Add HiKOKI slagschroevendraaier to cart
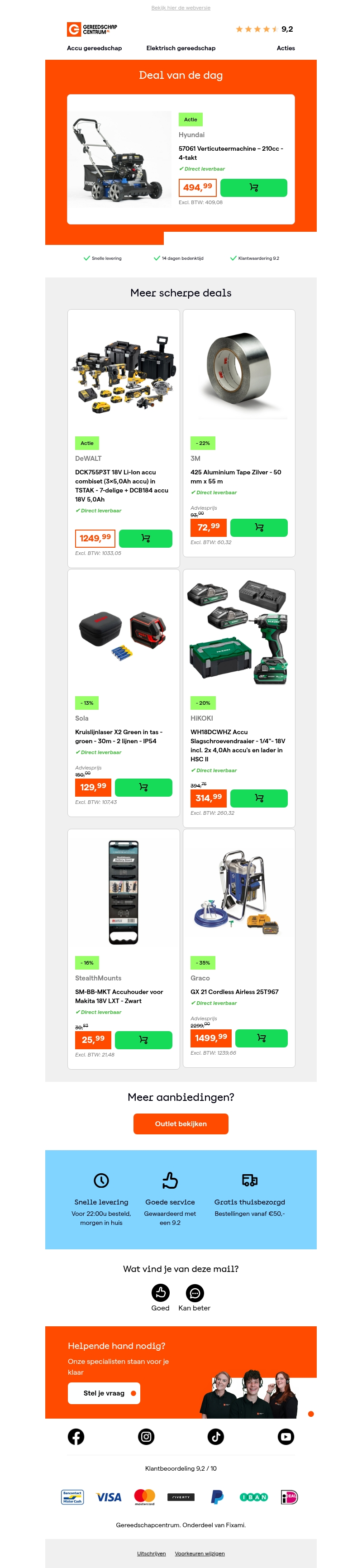Viewport: 362px width, 1568px height. (258, 798)
